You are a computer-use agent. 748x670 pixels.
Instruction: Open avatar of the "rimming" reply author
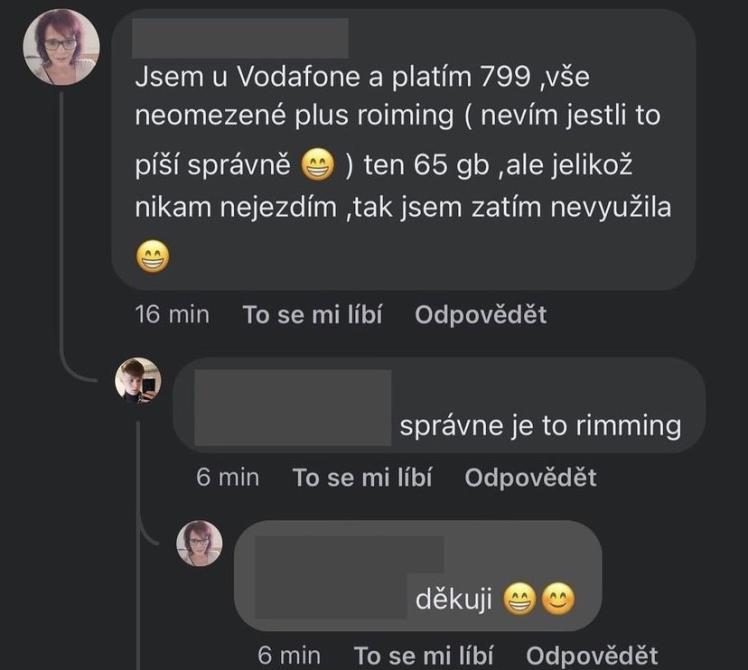[x=138, y=380]
